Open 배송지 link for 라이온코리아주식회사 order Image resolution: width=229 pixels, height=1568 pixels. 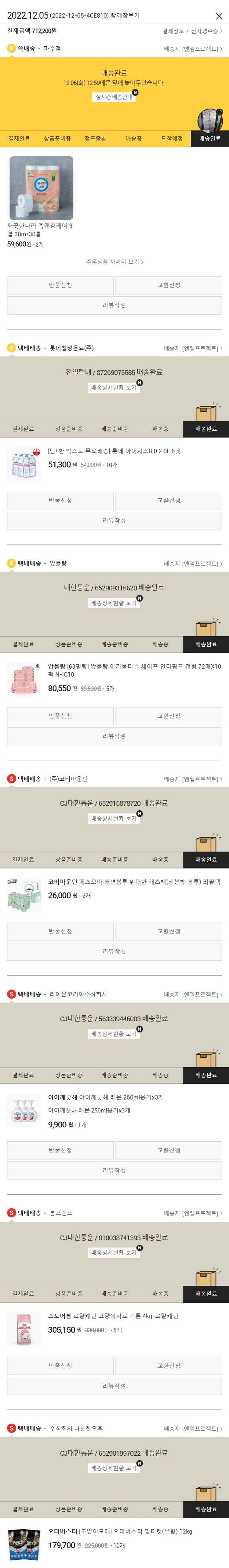point(192,995)
